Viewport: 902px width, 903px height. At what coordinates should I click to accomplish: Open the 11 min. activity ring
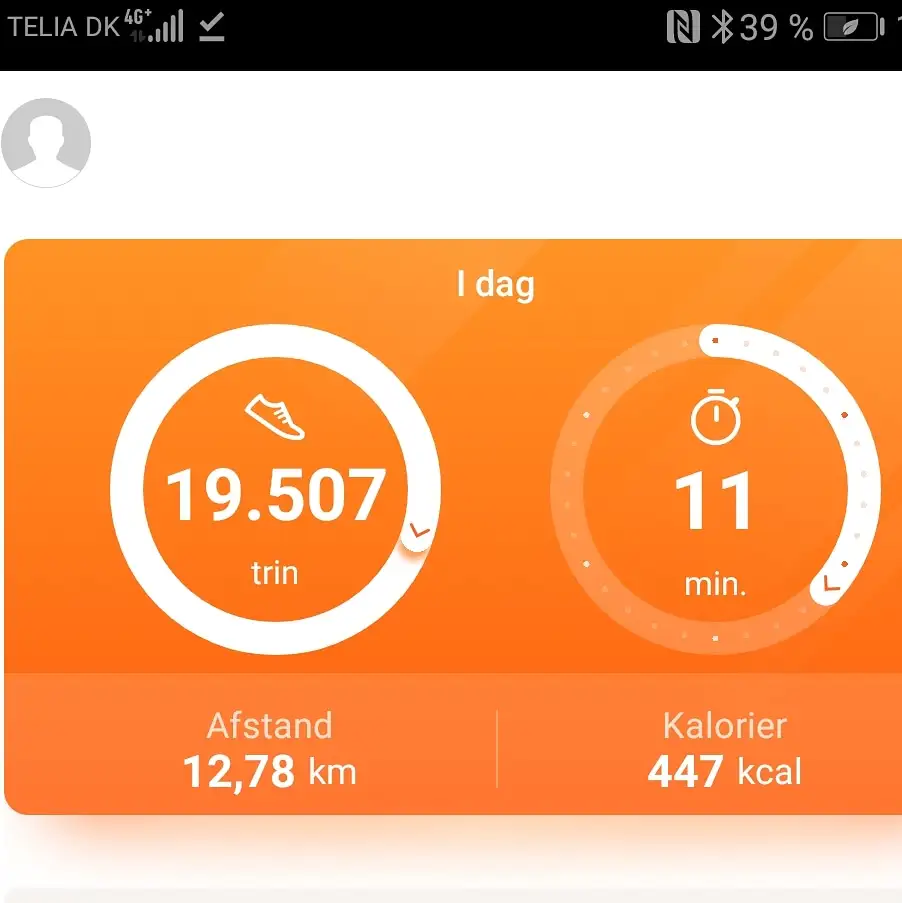(x=715, y=490)
